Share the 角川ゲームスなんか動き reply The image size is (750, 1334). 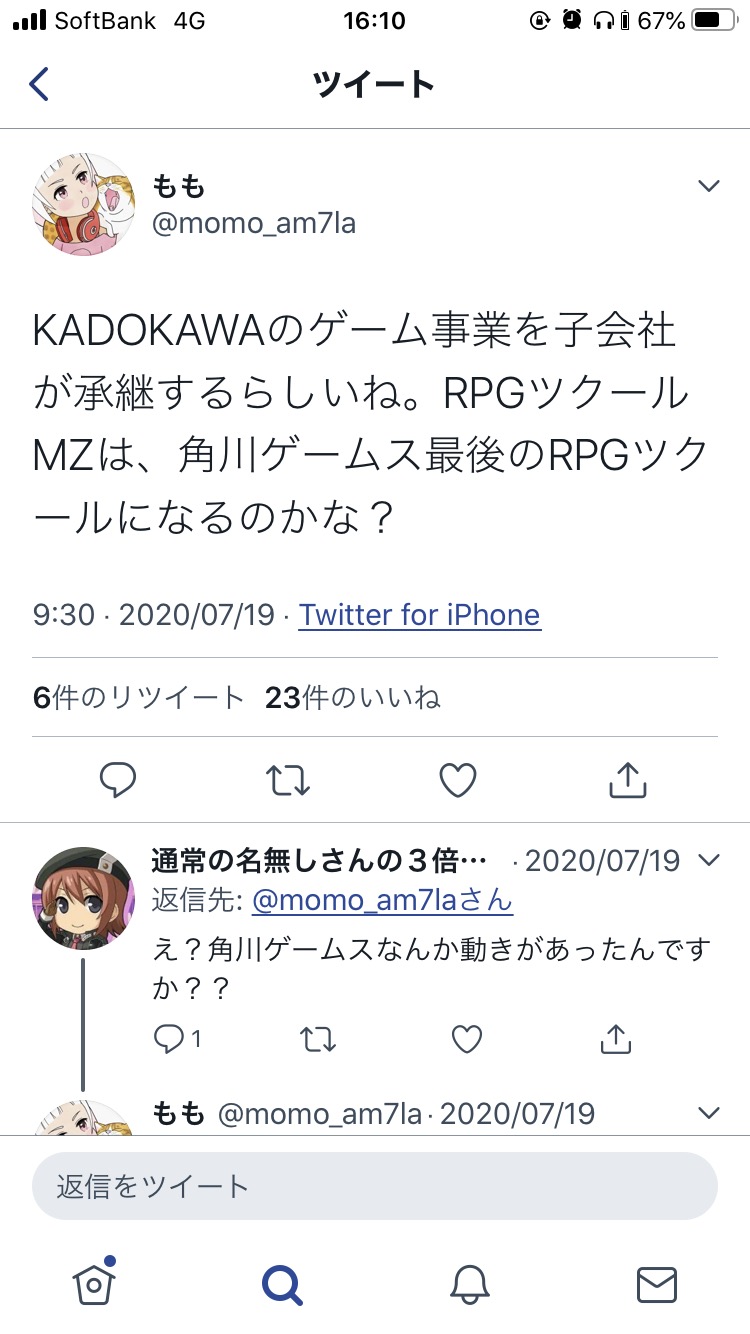(616, 1040)
